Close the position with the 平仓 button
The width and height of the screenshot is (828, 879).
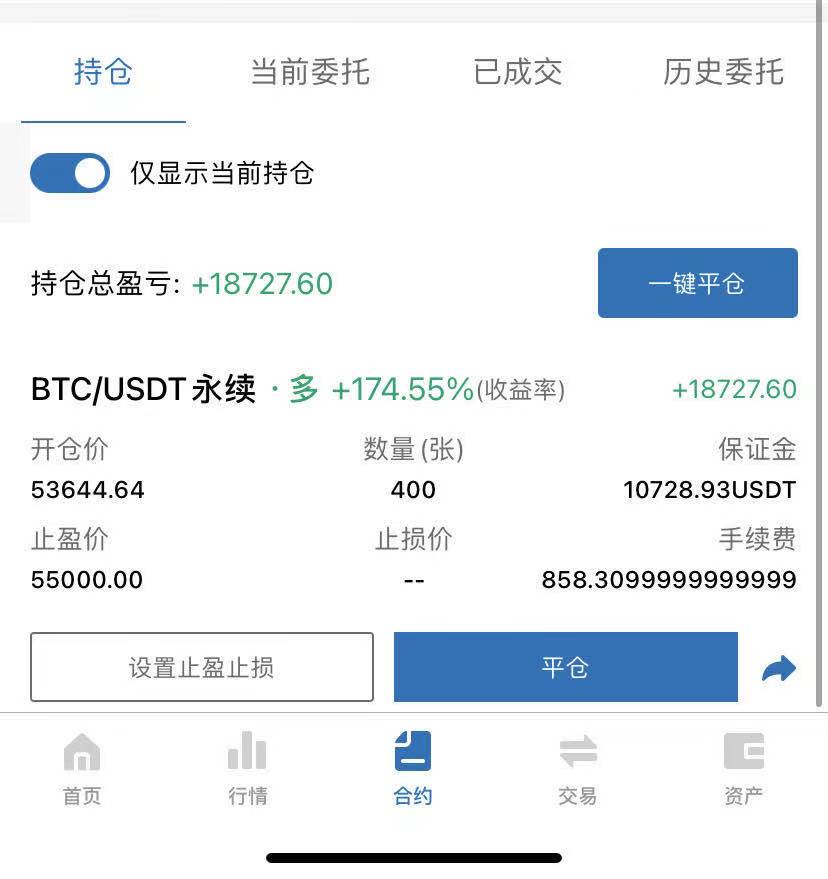565,667
